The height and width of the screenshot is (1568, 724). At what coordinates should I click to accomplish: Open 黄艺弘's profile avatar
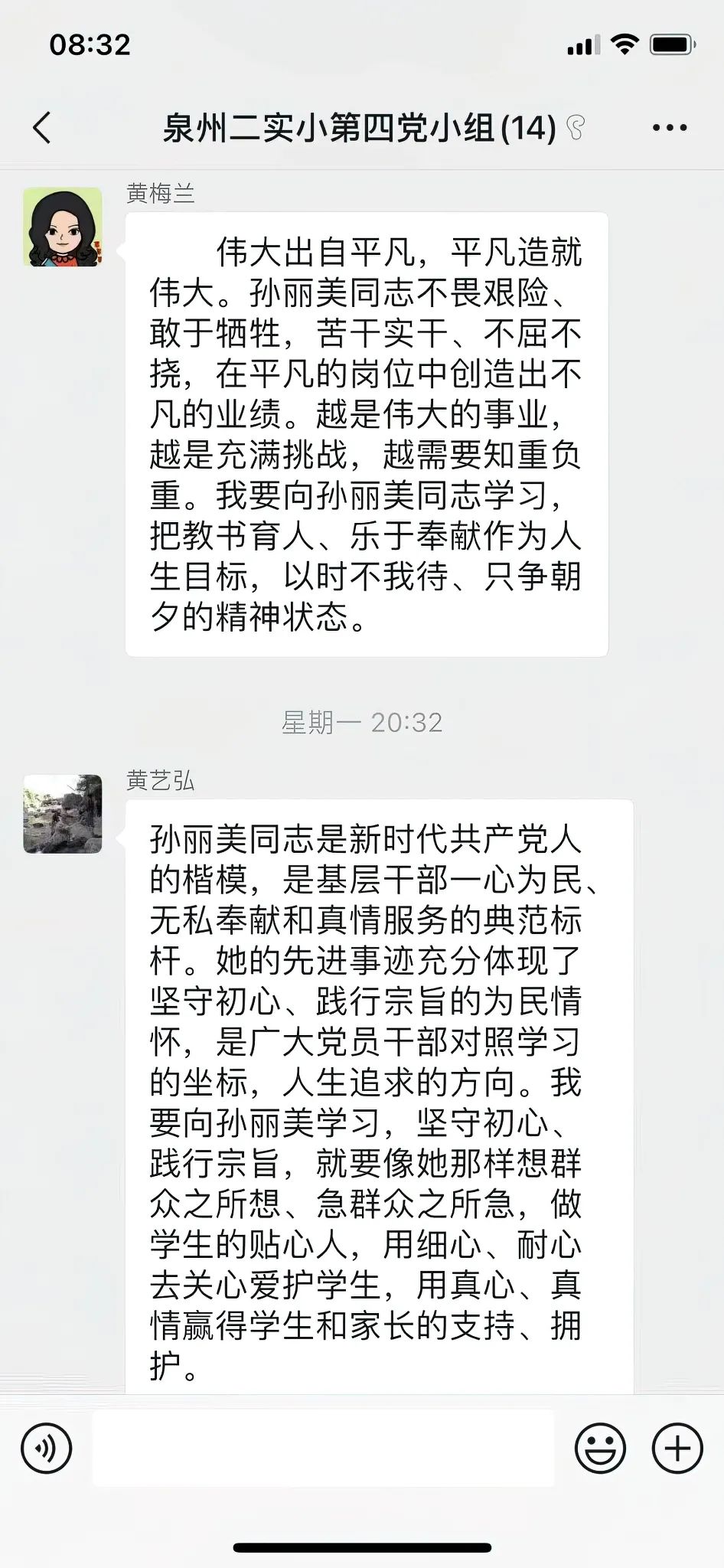(x=63, y=814)
